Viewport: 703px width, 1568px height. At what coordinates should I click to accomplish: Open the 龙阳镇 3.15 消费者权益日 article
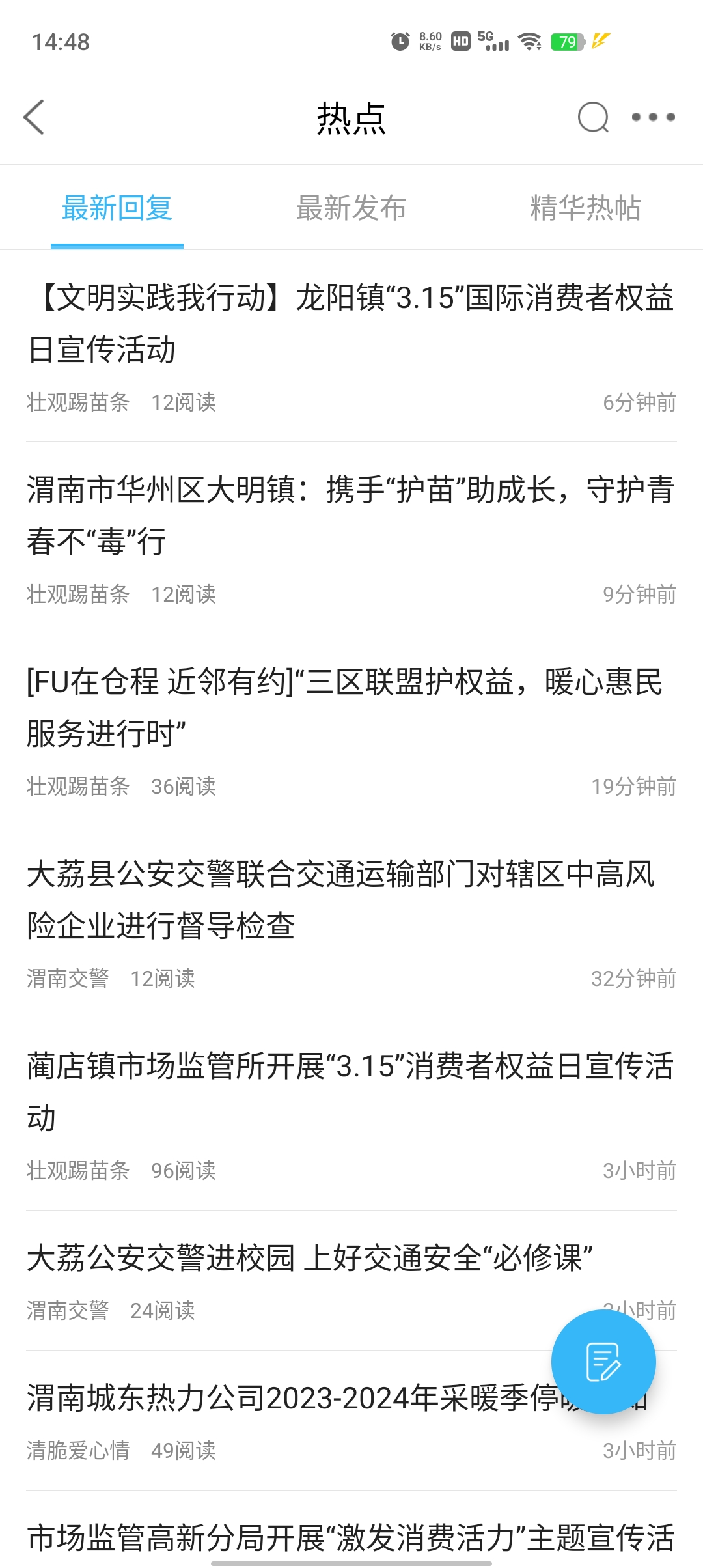pyautogui.click(x=351, y=319)
